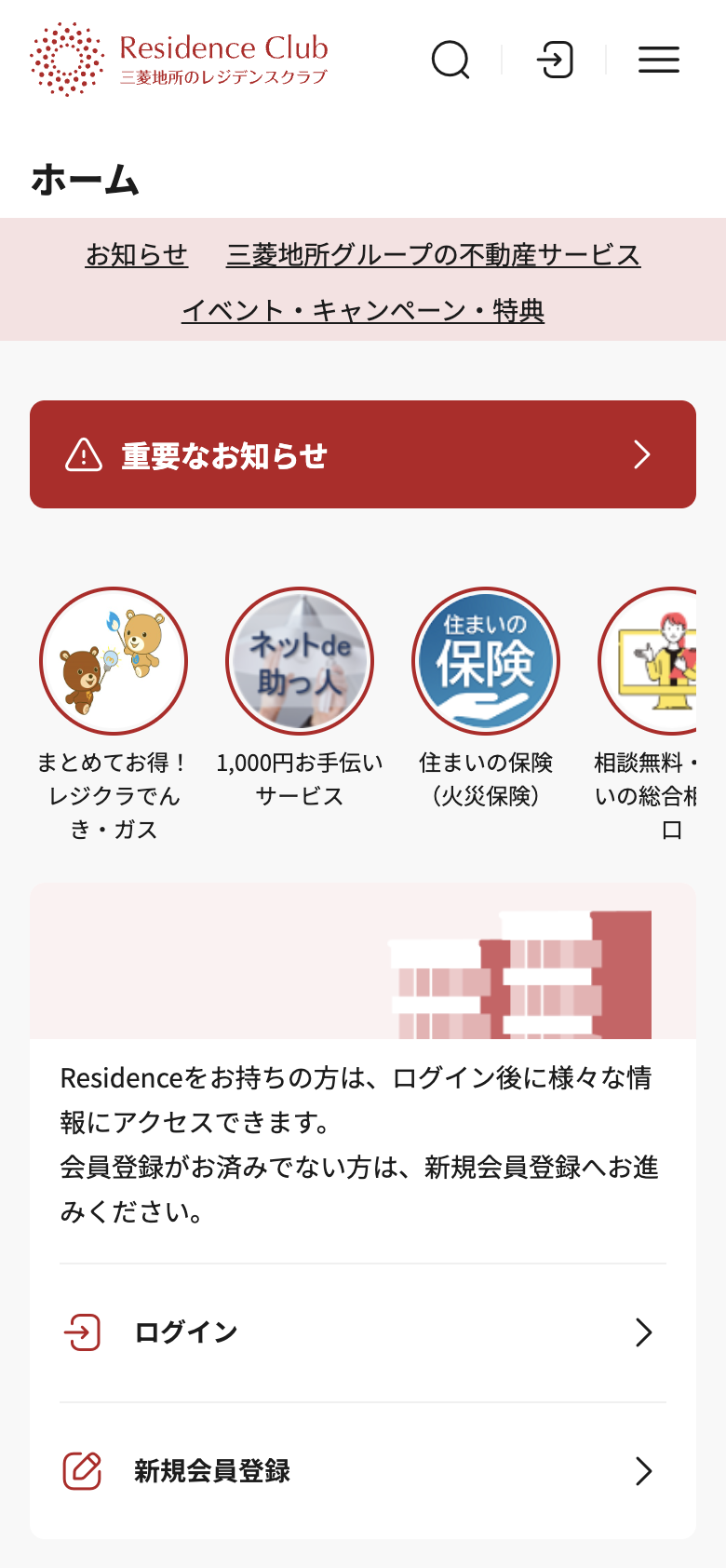Open the search icon in the header

pos(450,60)
